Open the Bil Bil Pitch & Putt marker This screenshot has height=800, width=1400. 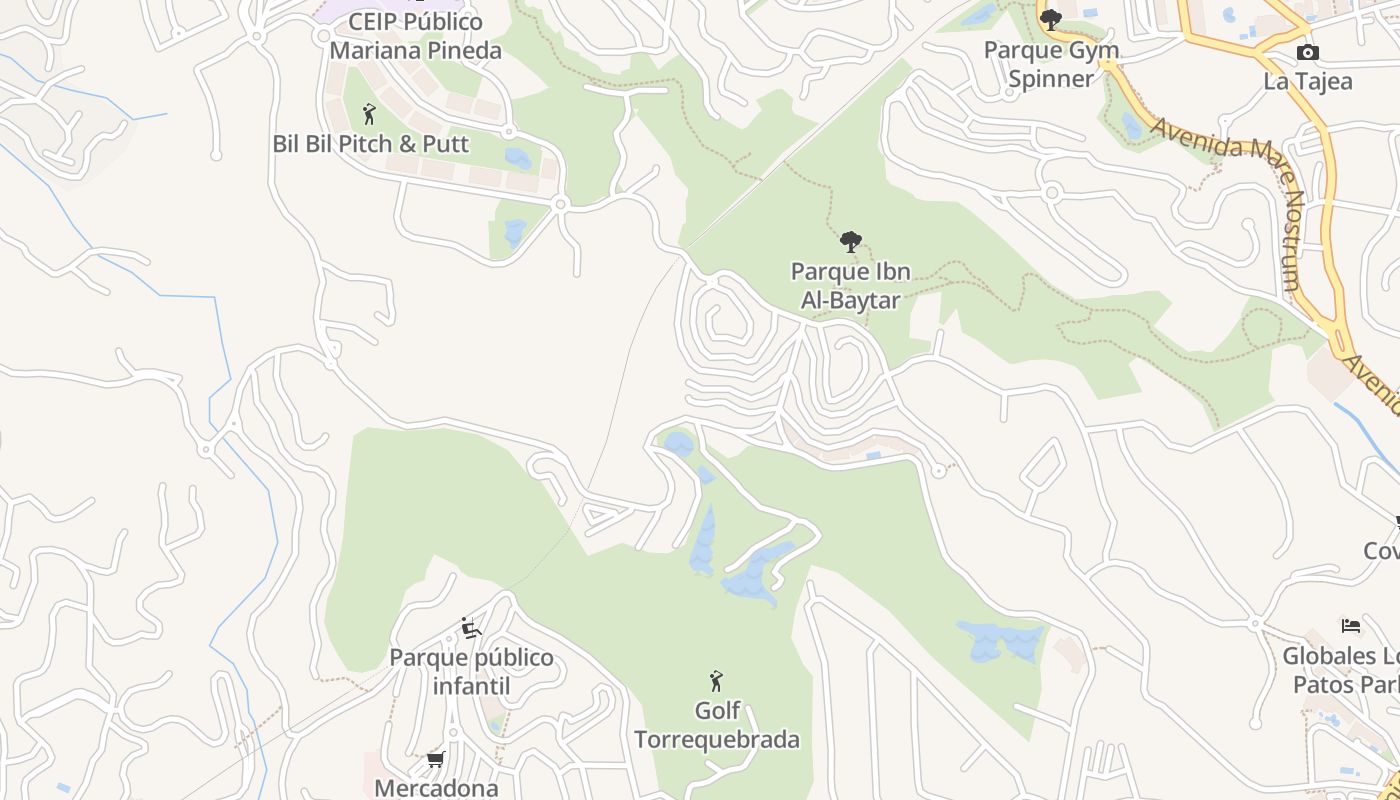pyautogui.click(x=369, y=114)
